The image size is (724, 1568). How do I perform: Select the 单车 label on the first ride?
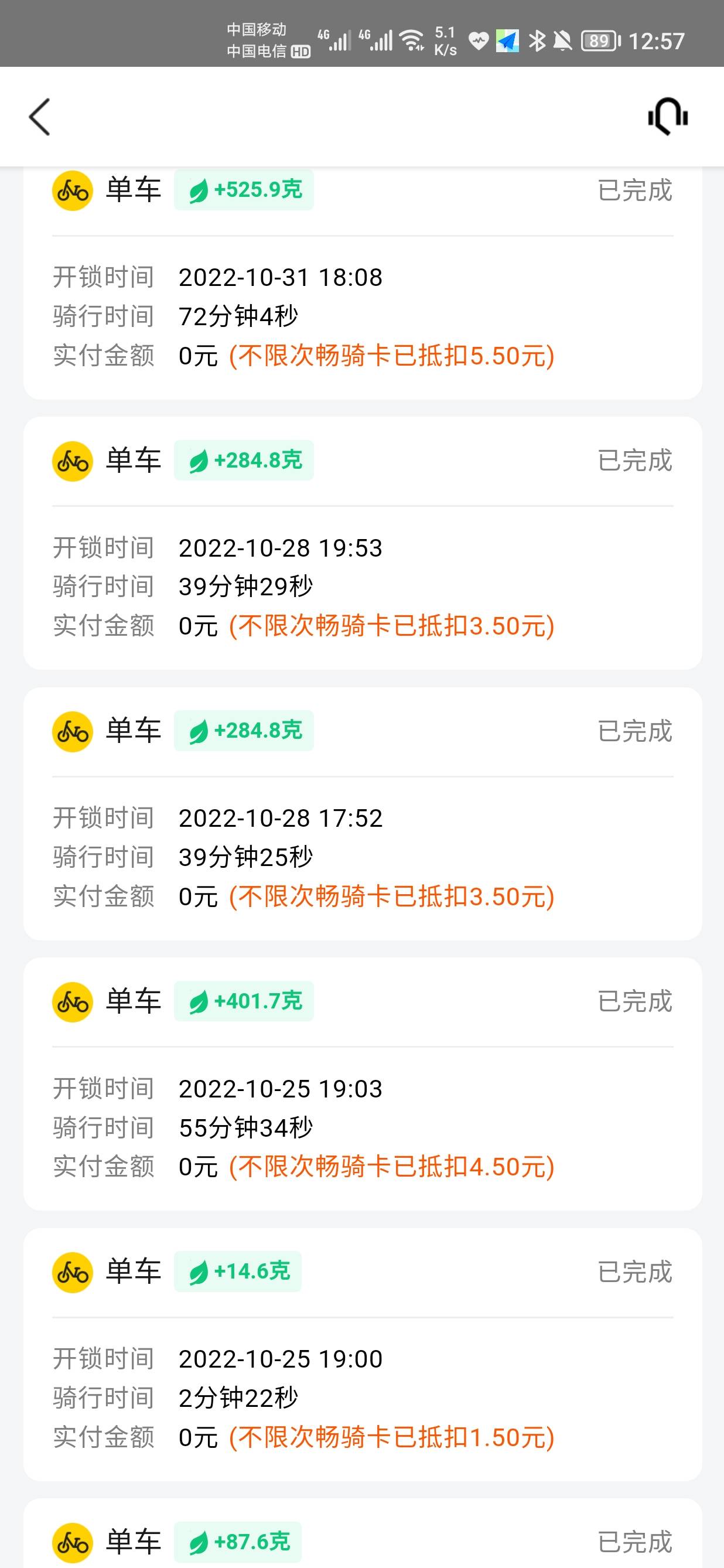[132, 189]
